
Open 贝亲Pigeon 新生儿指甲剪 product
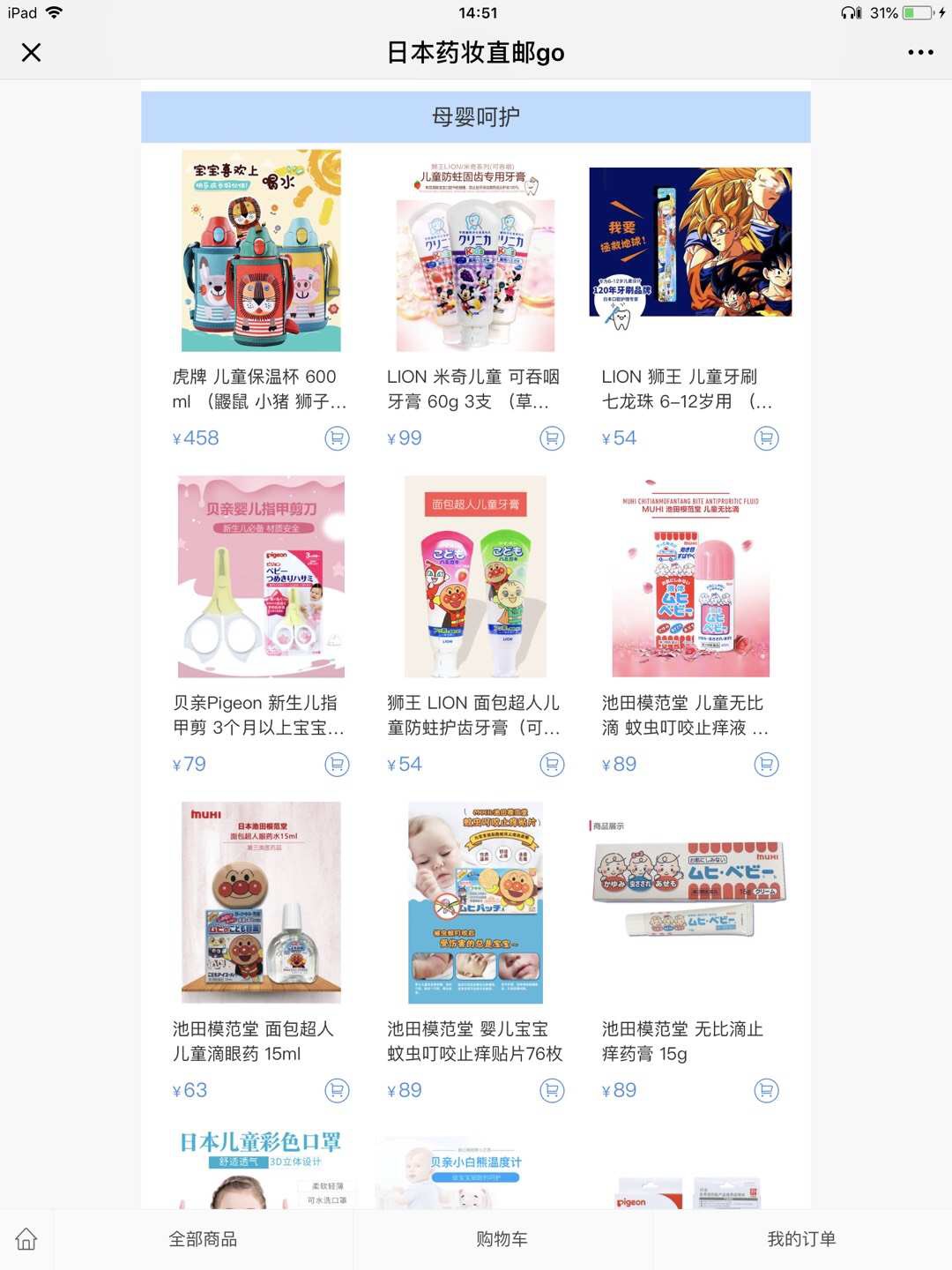[261, 577]
